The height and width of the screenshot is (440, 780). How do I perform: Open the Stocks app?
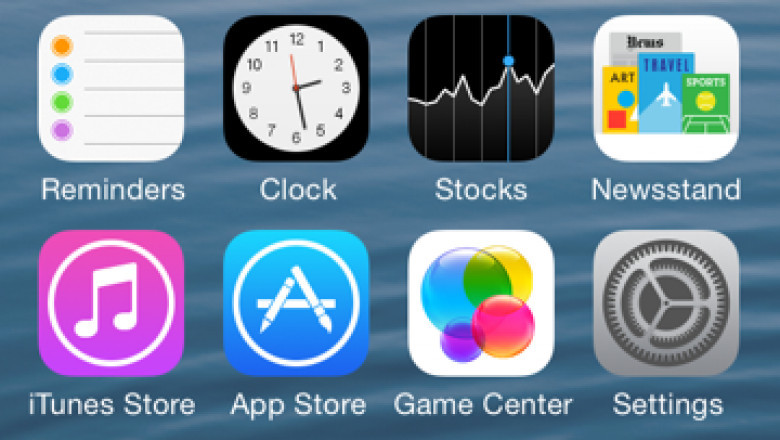click(x=481, y=88)
